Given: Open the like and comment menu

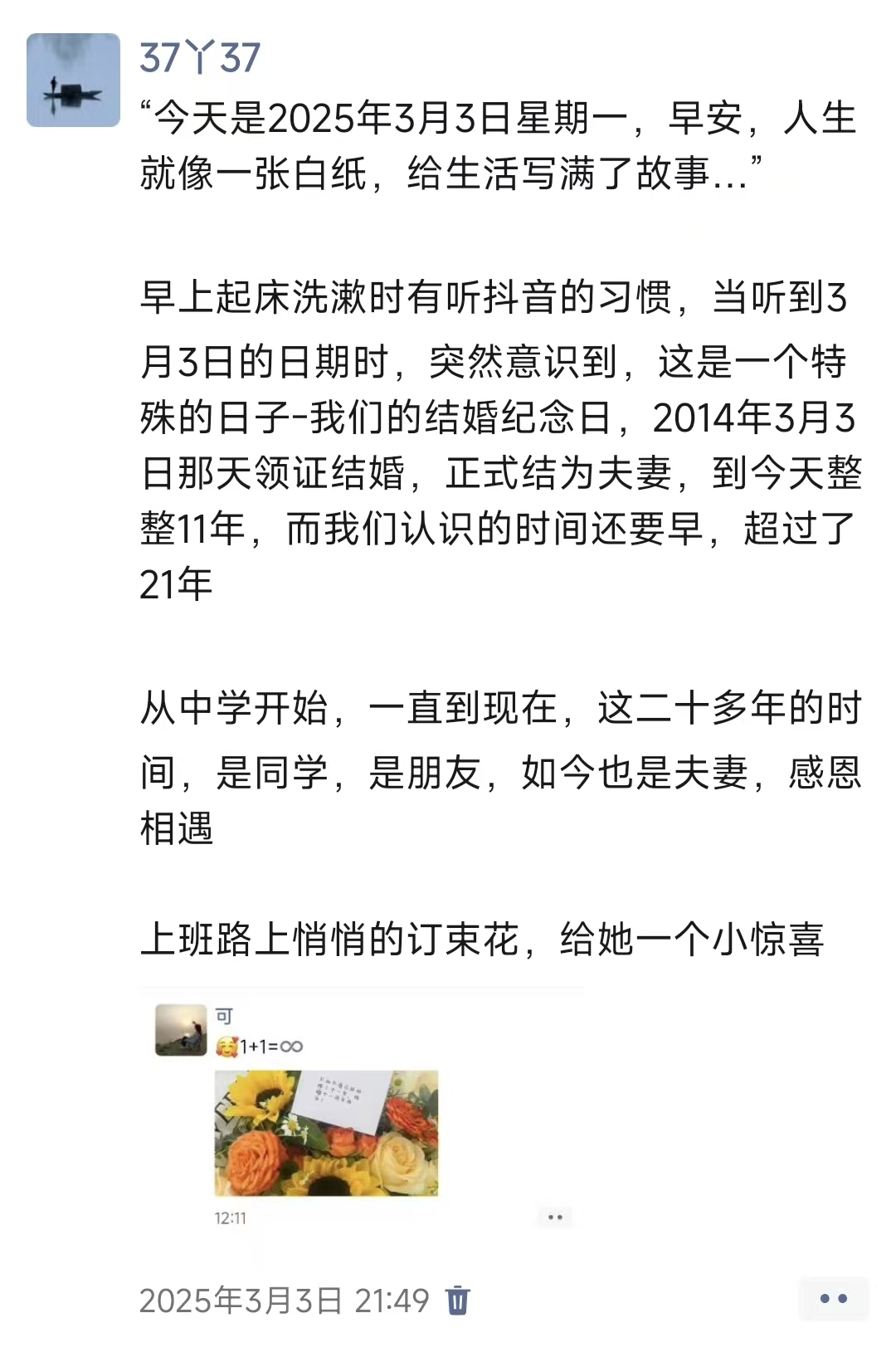Looking at the screenshot, I should tap(833, 1299).
